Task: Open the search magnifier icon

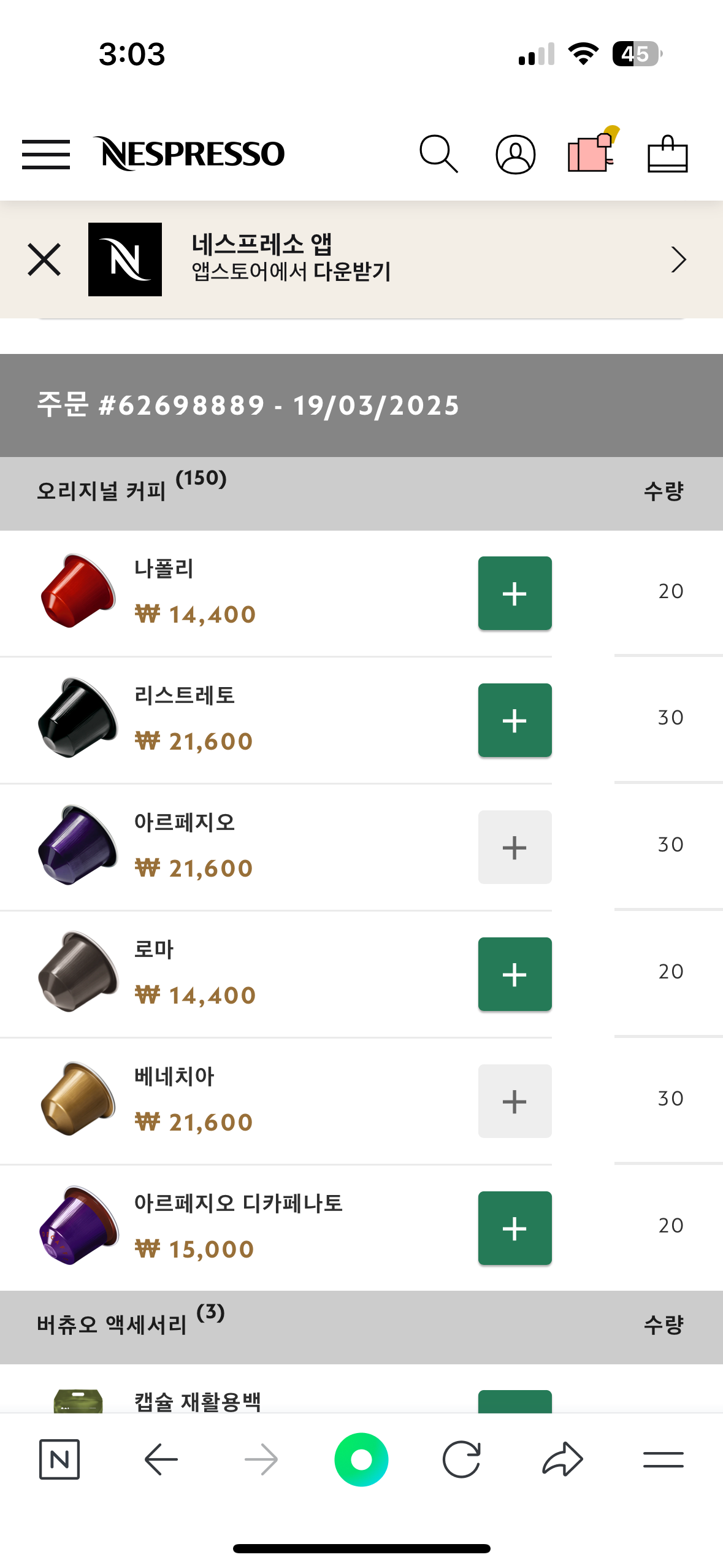Action: coord(438,154)
